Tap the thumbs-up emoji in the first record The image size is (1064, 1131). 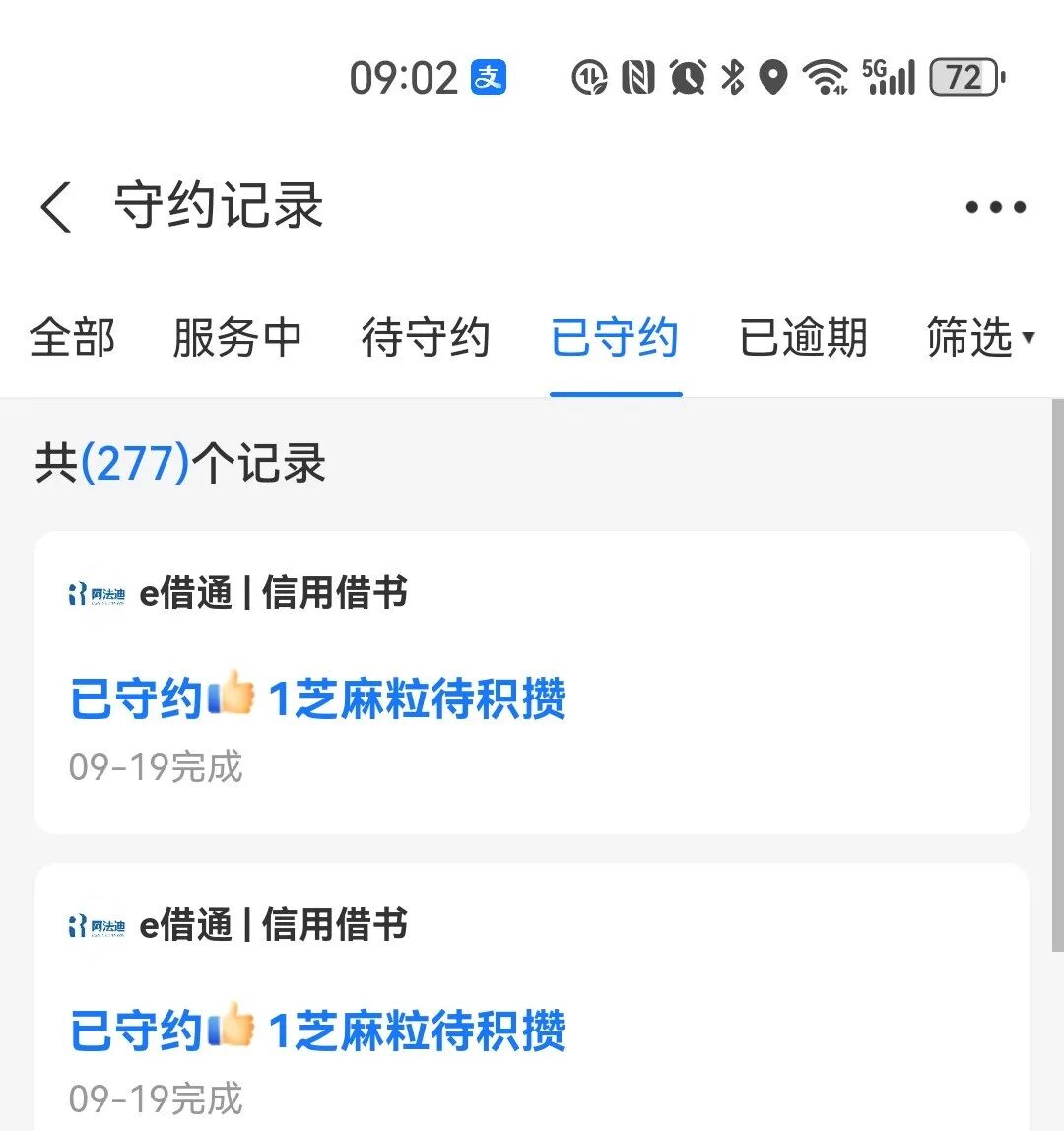coord(232,698)
